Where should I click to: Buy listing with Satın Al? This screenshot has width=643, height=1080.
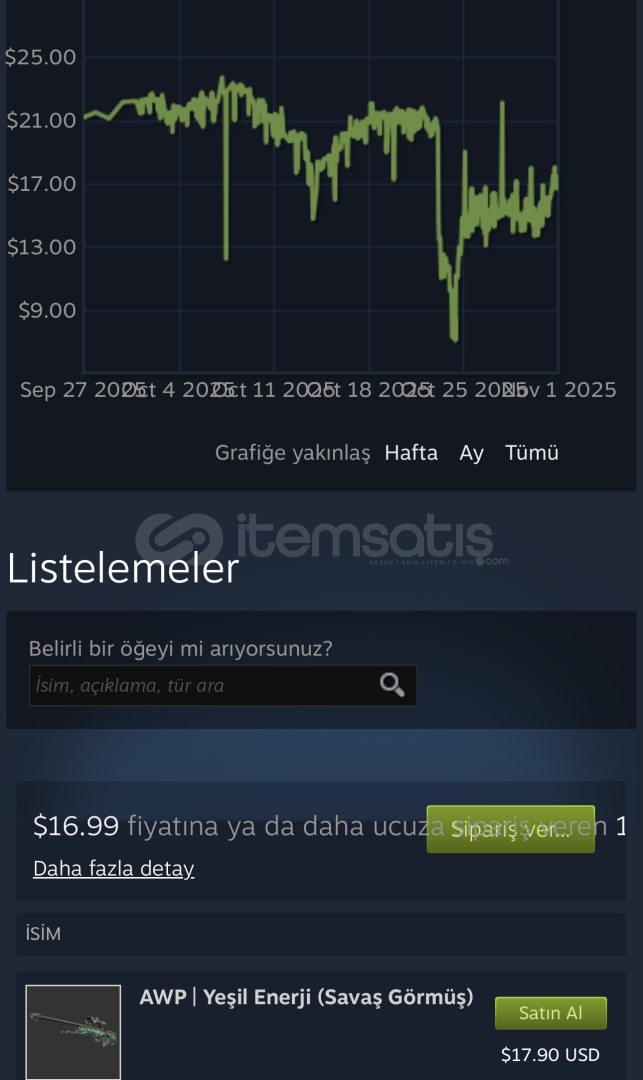[x=550, y=1013]
